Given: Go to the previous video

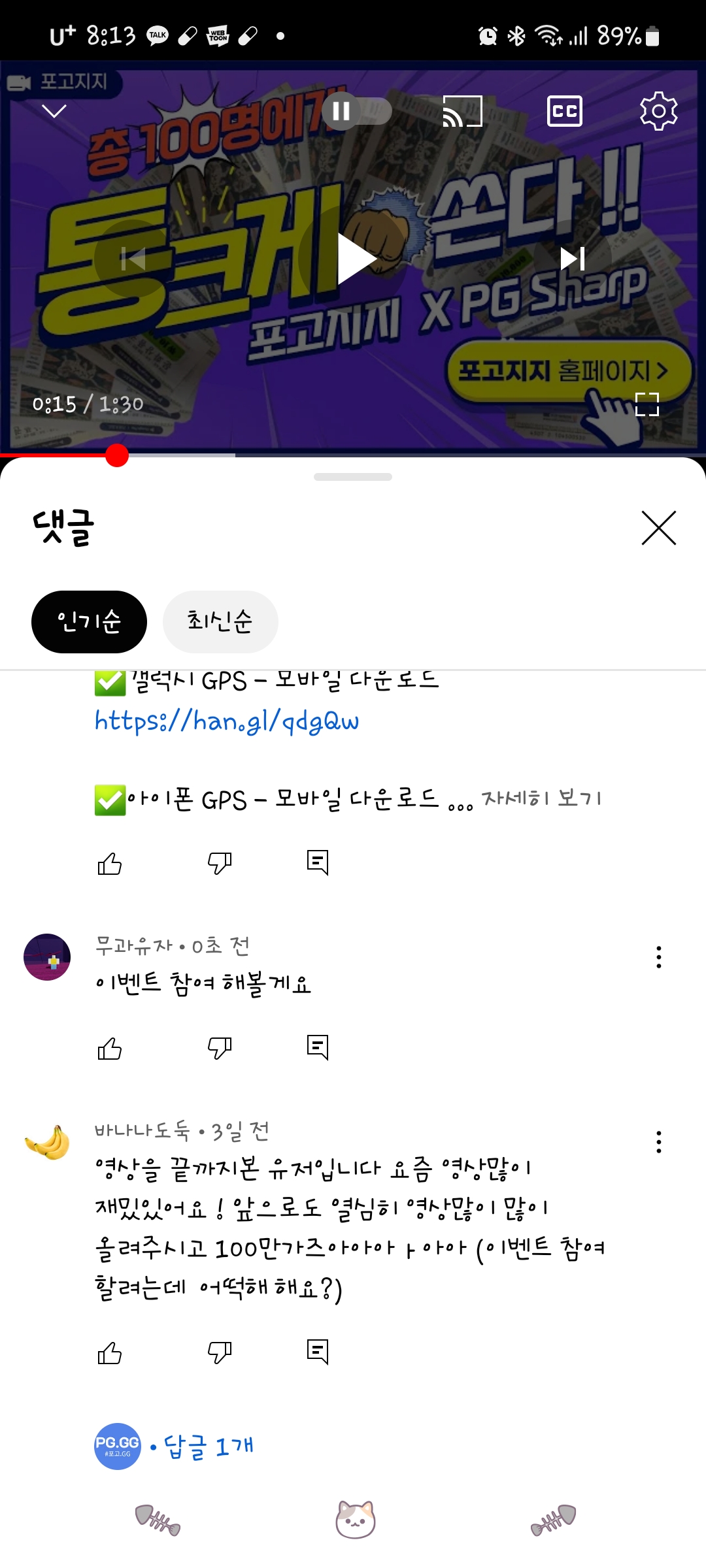Looking at the screenshot, I should (x=133, y=259).
